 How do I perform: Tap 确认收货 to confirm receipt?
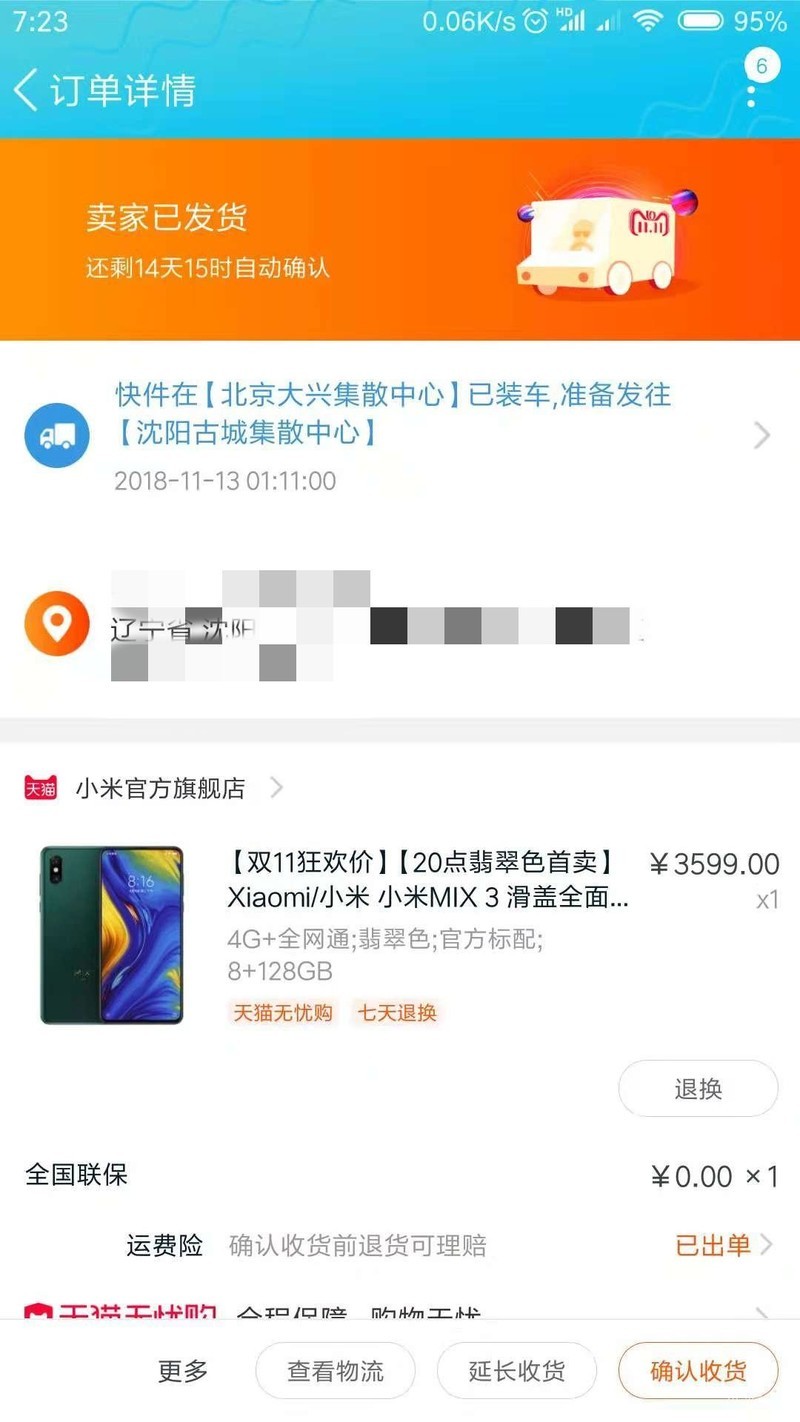tap(698, 1371)
